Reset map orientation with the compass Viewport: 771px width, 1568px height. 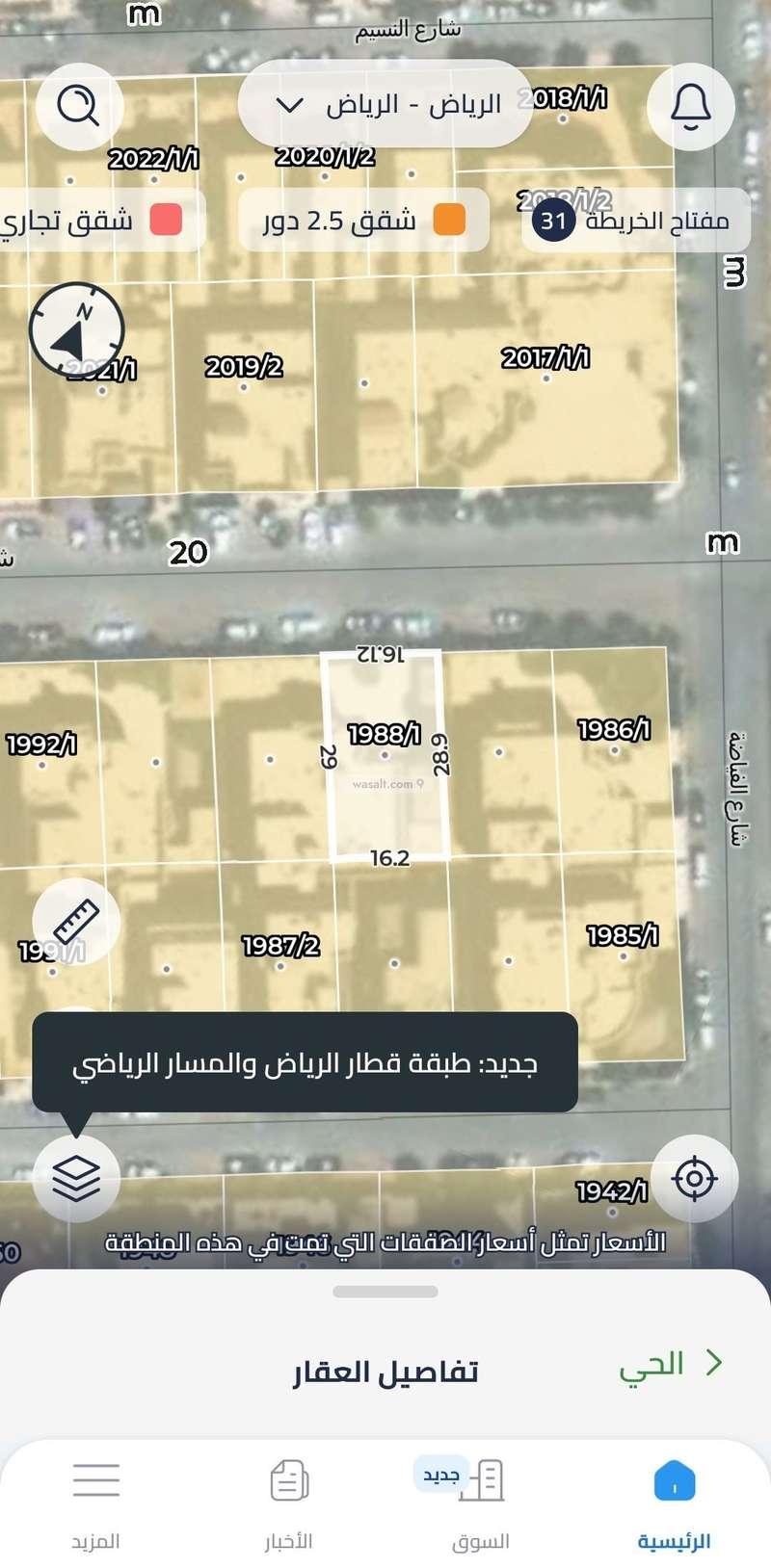tap(76, 330)
